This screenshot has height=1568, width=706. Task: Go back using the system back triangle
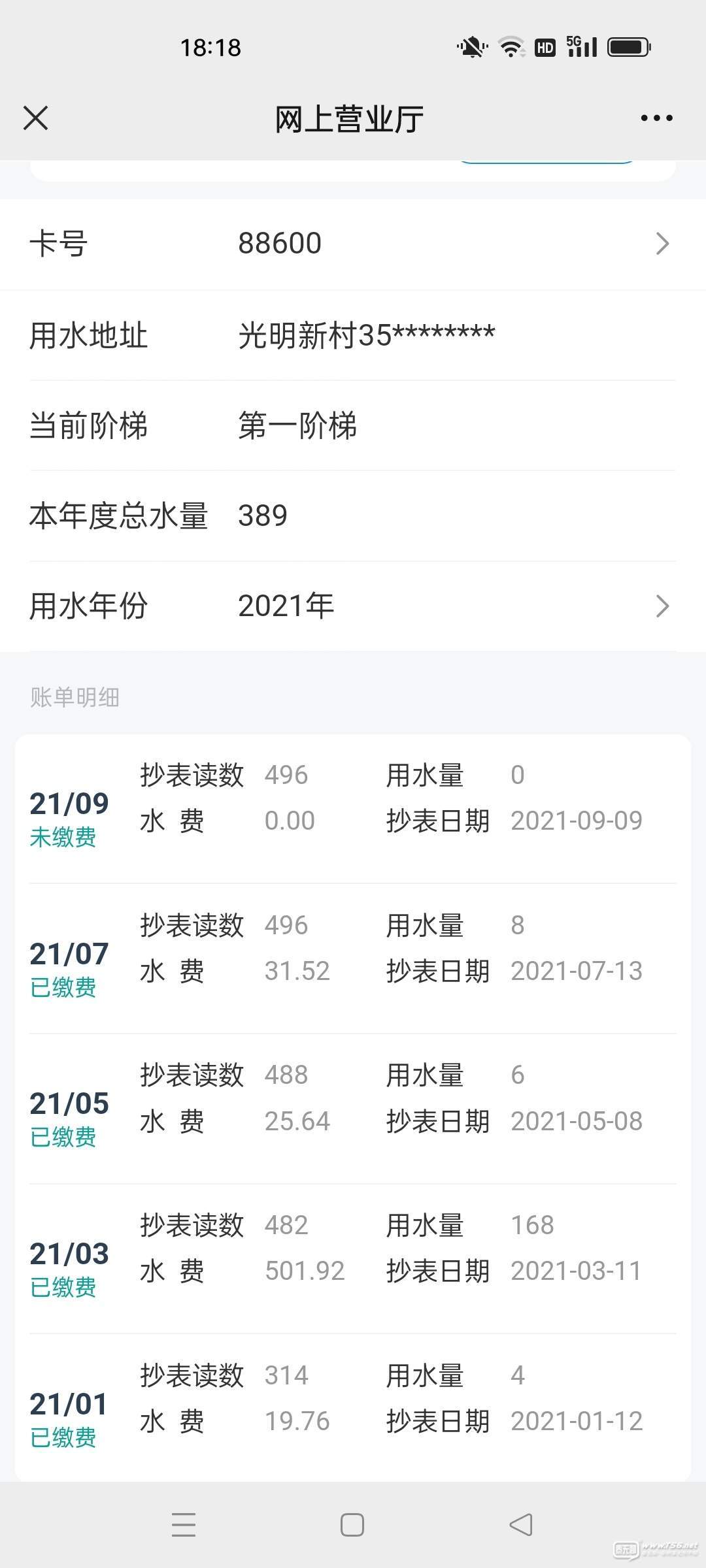pyautogui.click(x=520, y=1525)
